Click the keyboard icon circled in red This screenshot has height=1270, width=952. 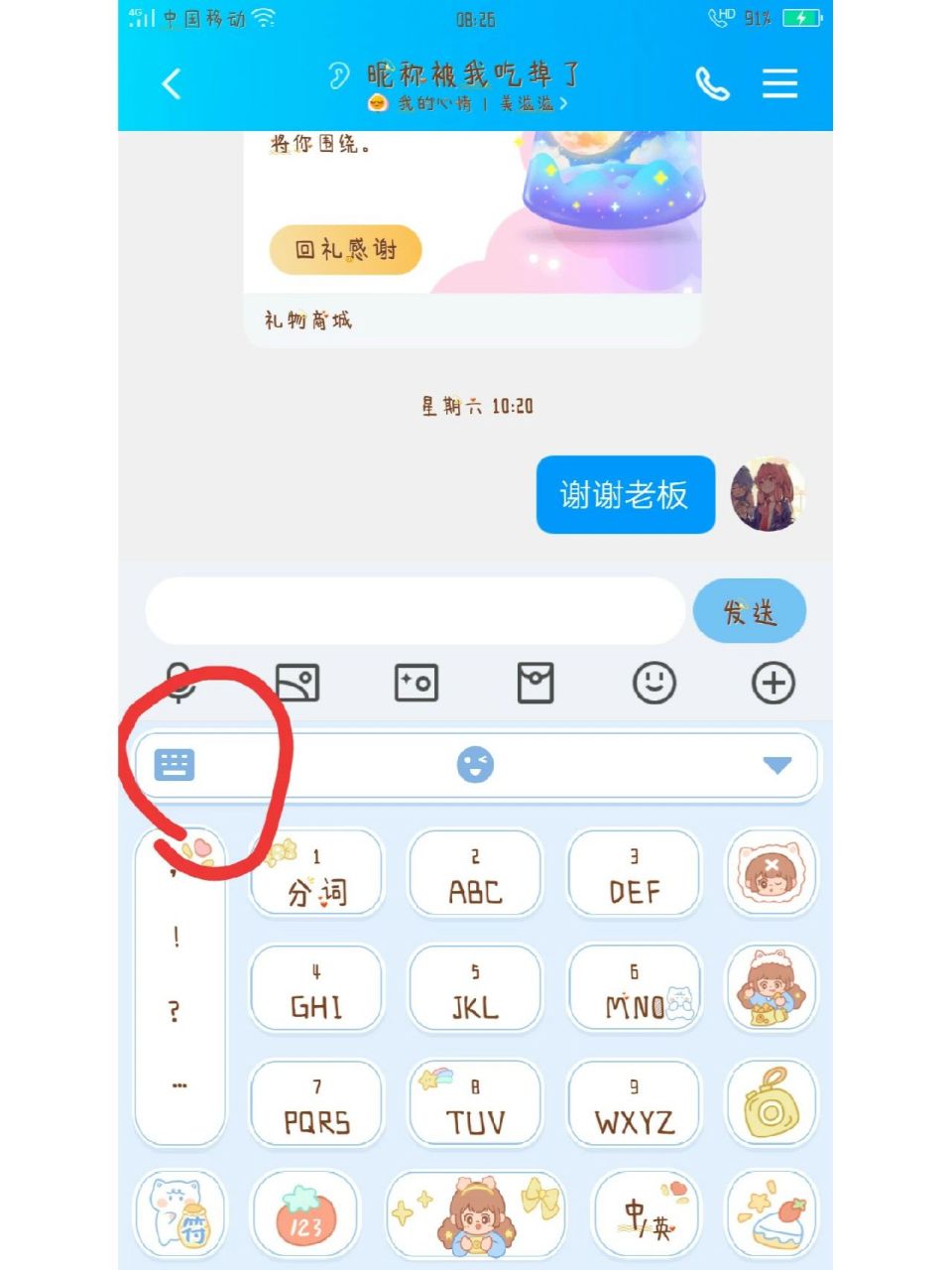[177, 764]
